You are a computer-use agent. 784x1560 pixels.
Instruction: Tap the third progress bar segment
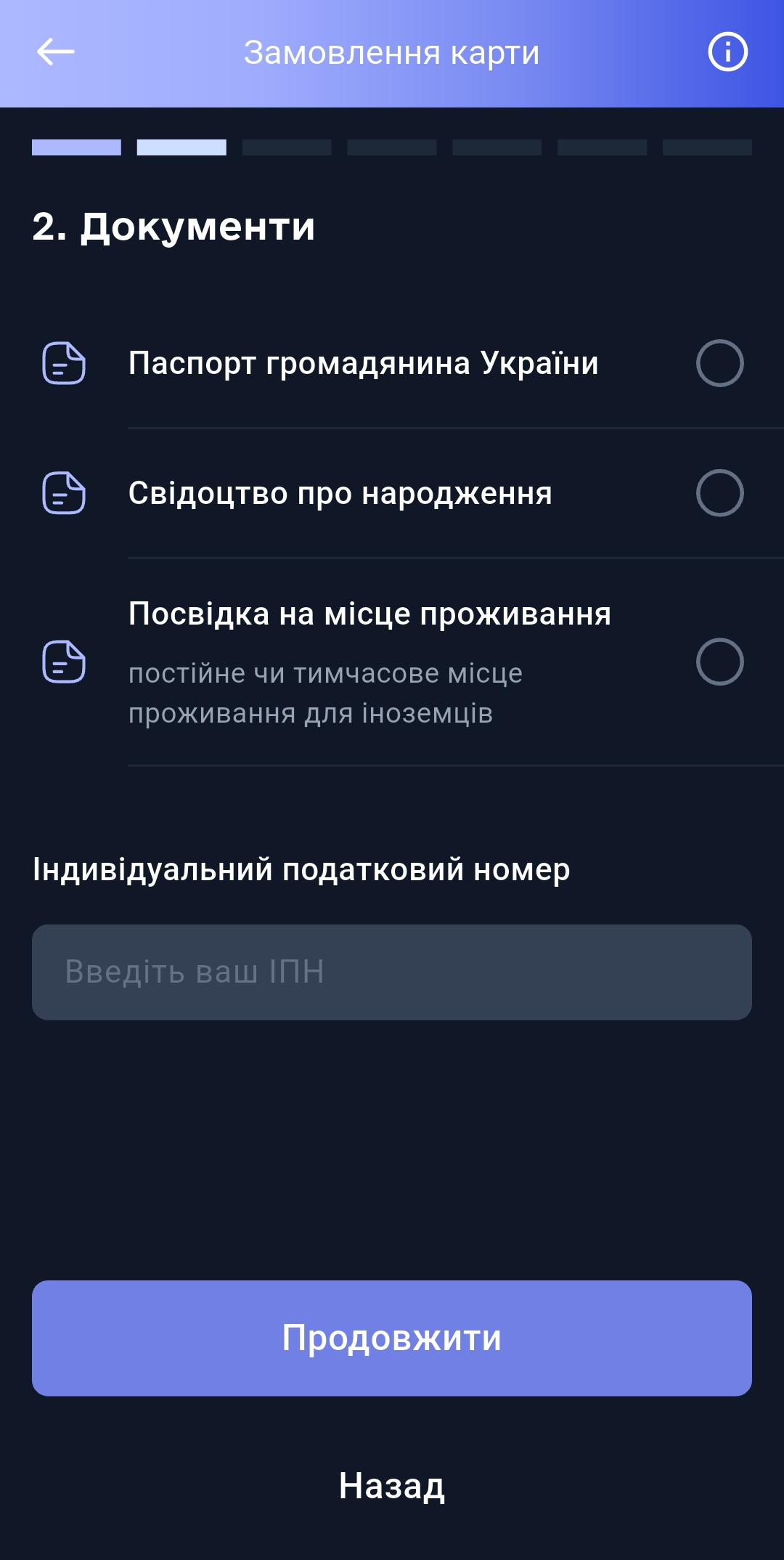coord(285,147)
